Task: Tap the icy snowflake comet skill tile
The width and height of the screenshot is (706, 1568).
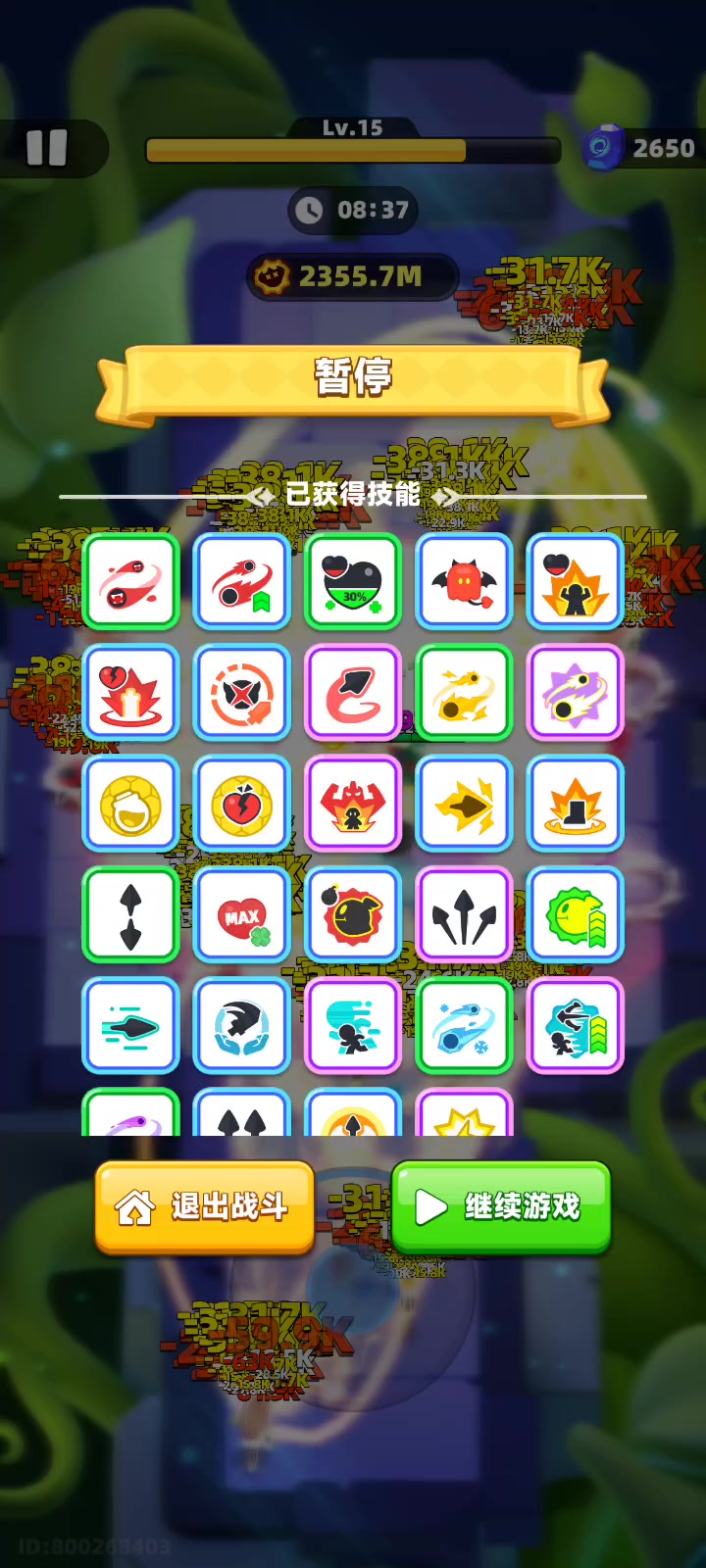Action: click(x=464, y=1025)
